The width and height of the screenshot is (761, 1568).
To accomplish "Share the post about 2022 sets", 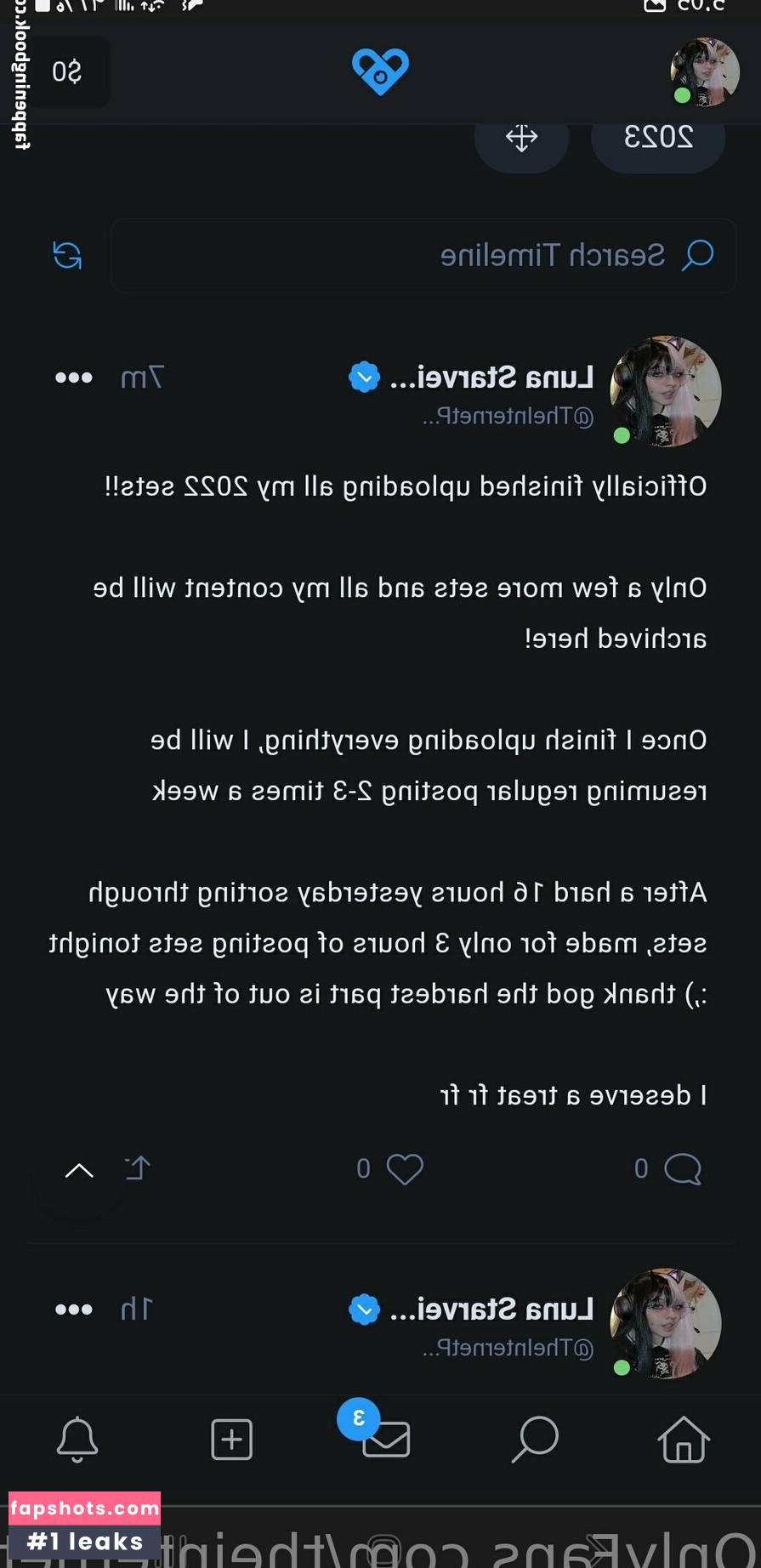I will pos(138,1168).
